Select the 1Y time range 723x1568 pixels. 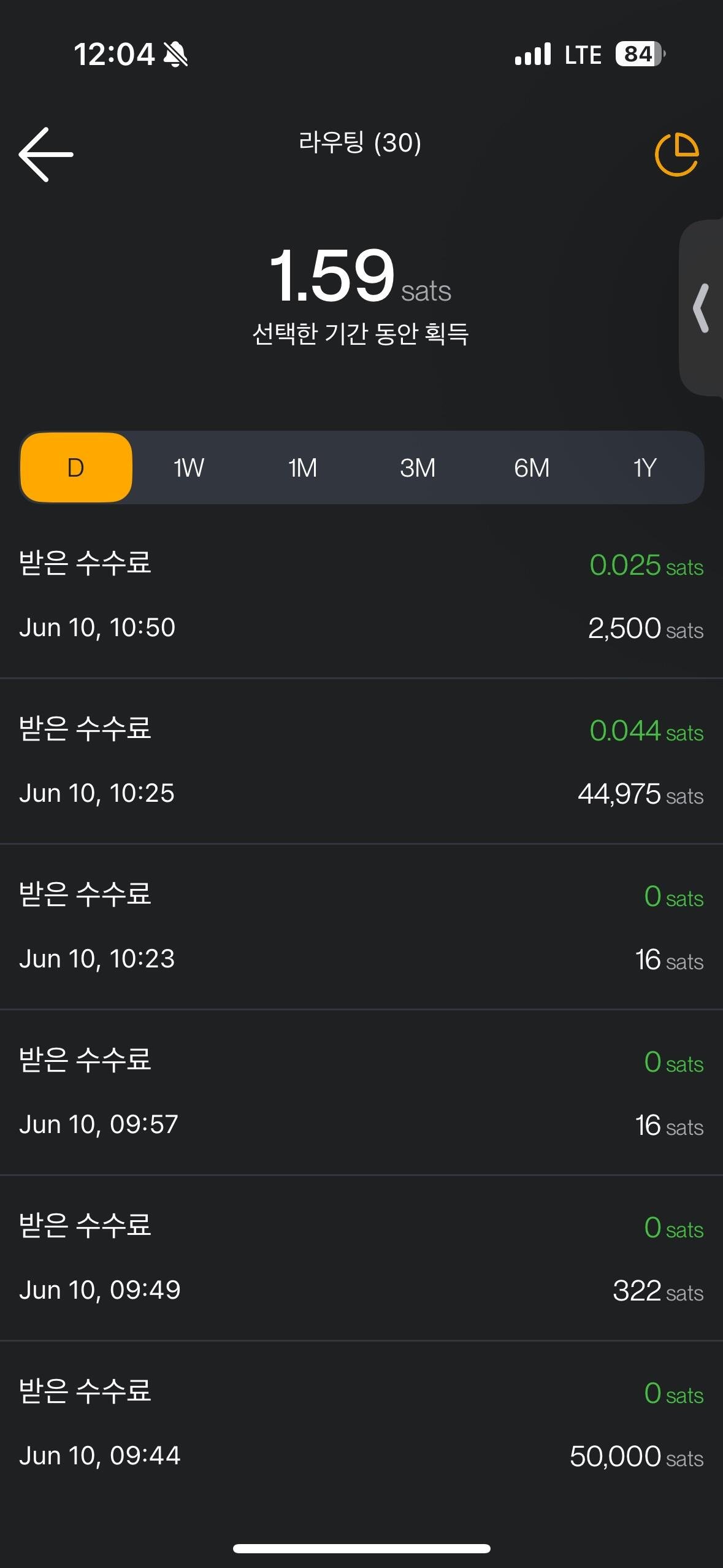(x=645, y=467)
